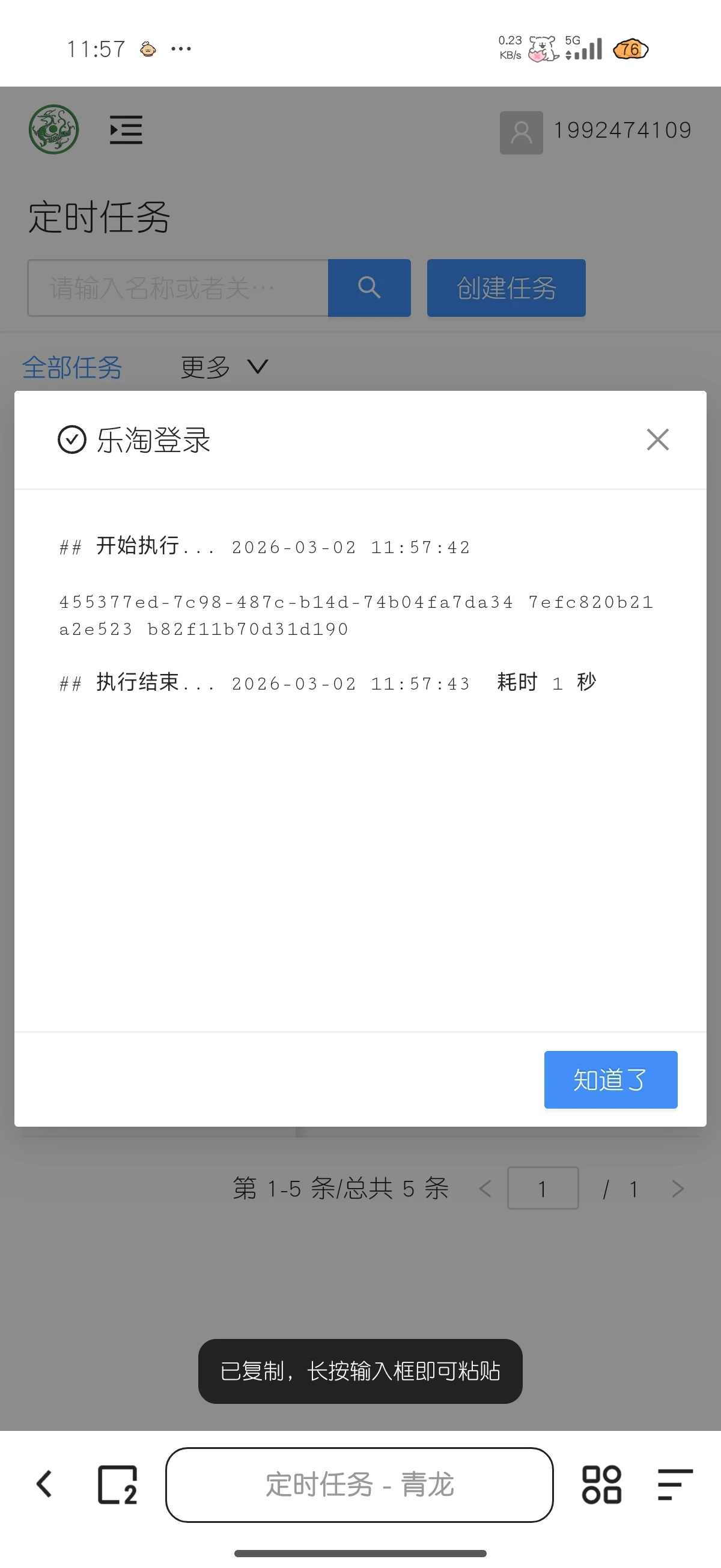Click the username 1992474109
Image resolution: width=721 pixels, height=1568 pixels.
click(x=622, y=130)
